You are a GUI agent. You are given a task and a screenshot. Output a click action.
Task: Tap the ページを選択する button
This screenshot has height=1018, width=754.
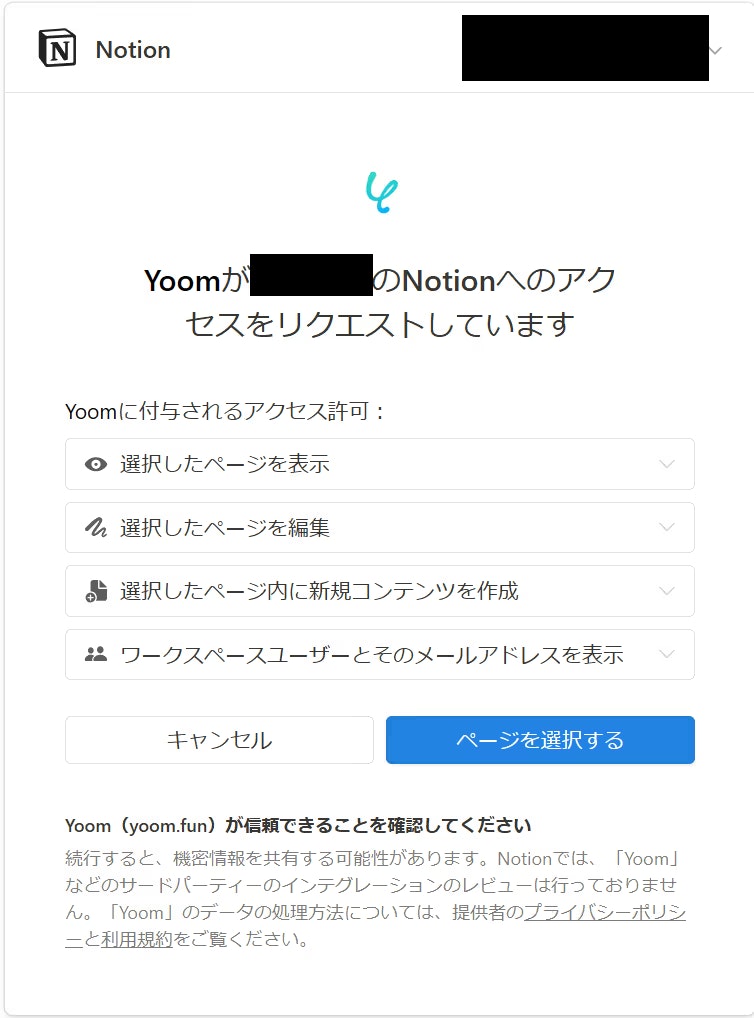[540, 740]
